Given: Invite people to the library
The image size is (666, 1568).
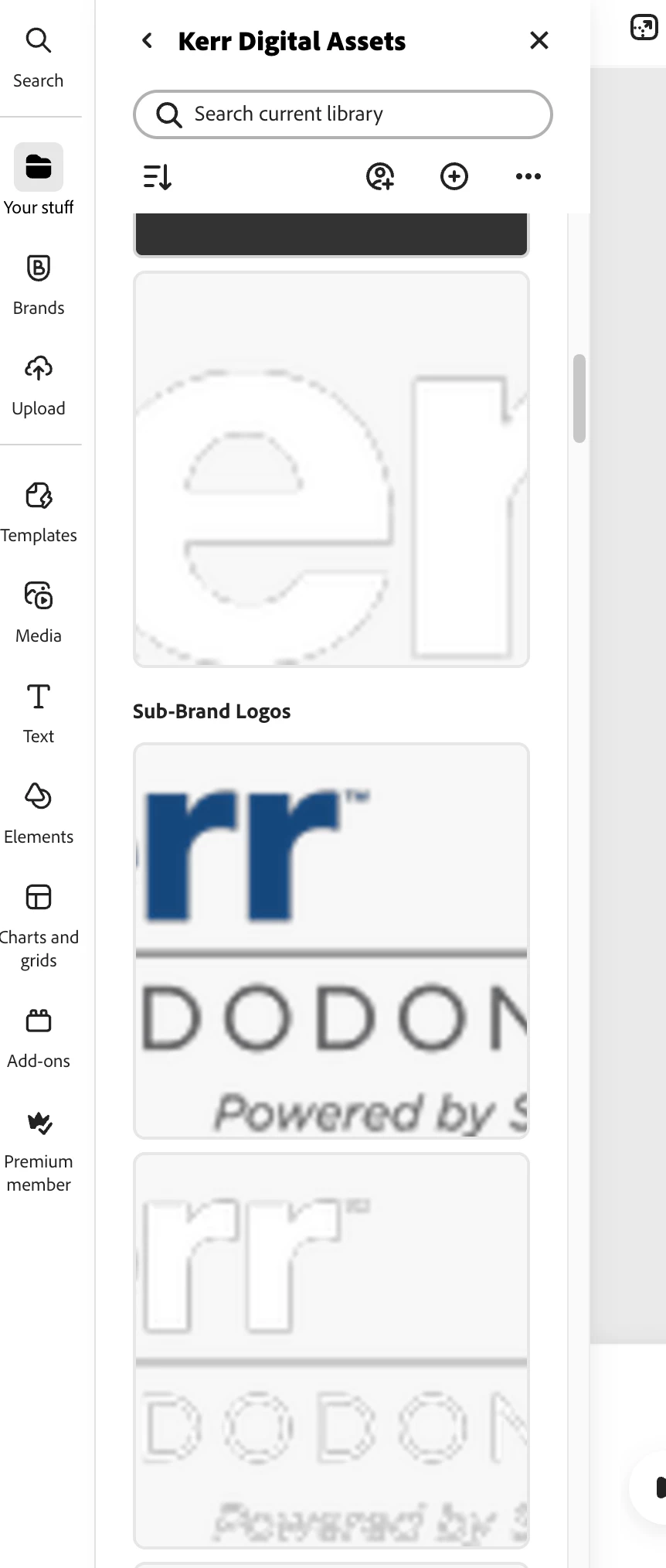Looking at the screenshot, I should (379, 177).
